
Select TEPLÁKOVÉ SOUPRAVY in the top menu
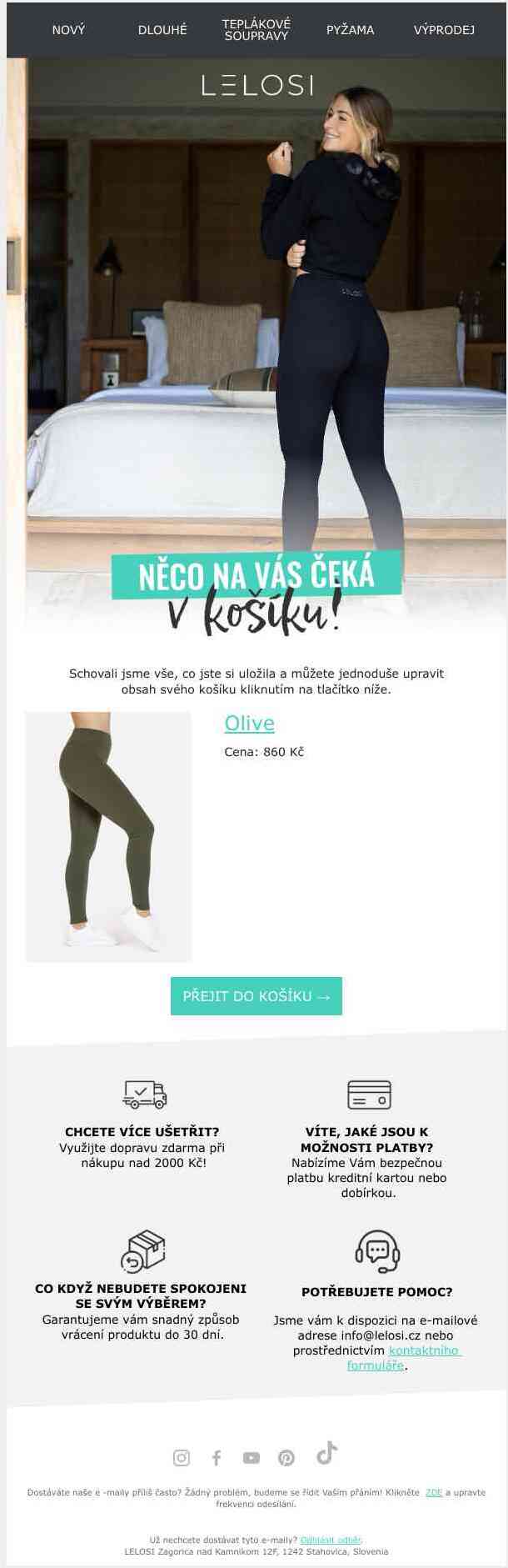click(256, 30)
